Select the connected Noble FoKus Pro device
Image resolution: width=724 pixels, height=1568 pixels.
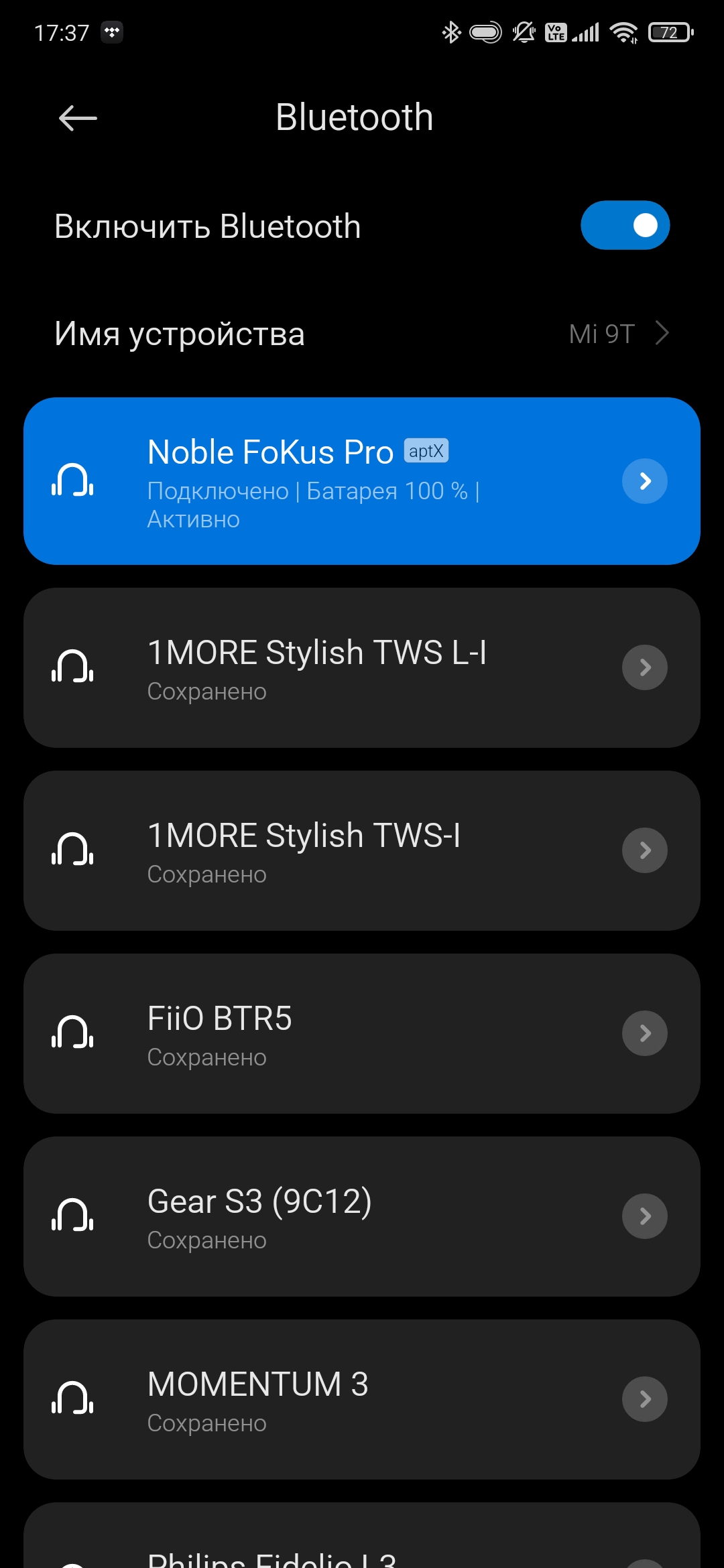322,481
